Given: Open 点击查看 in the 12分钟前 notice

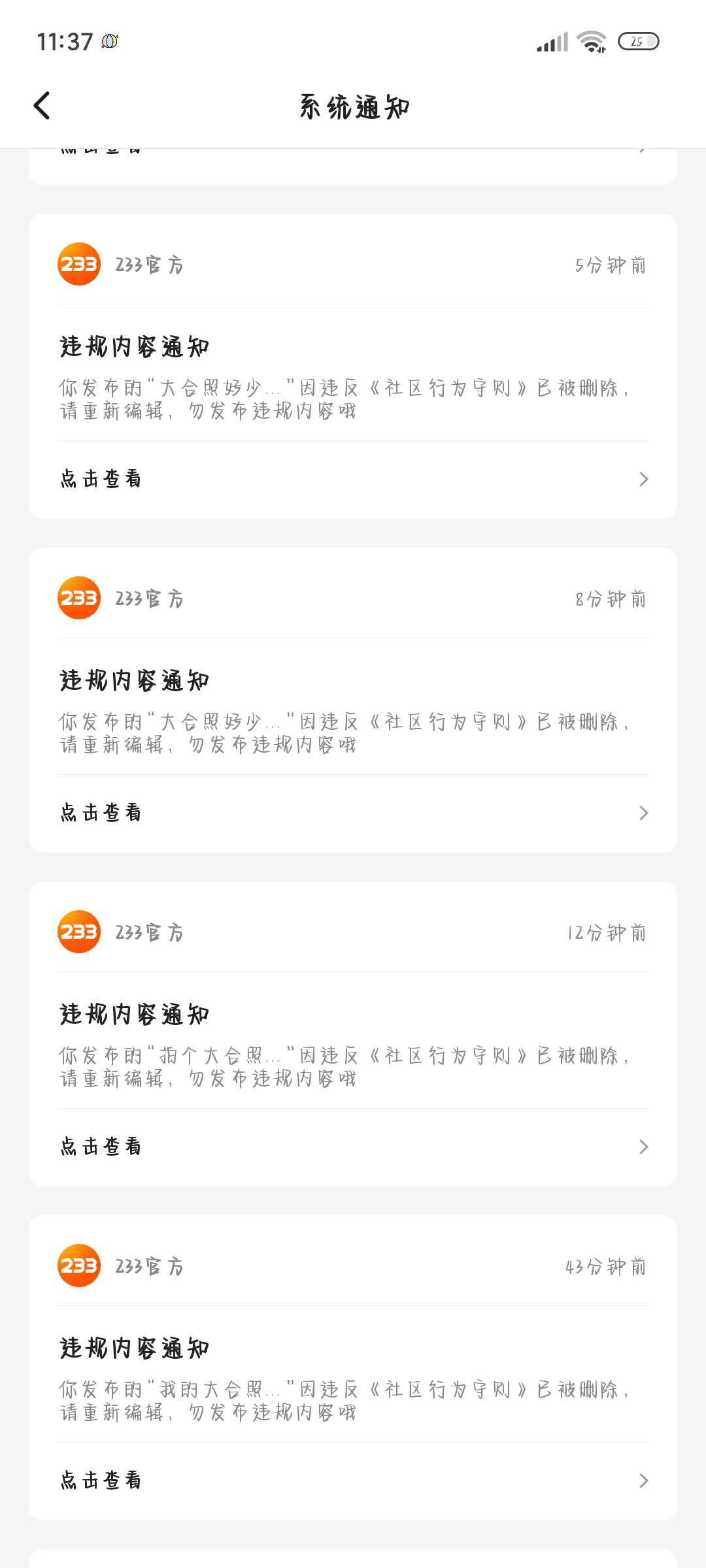Looking at the screenshot, I should 353,1147.
